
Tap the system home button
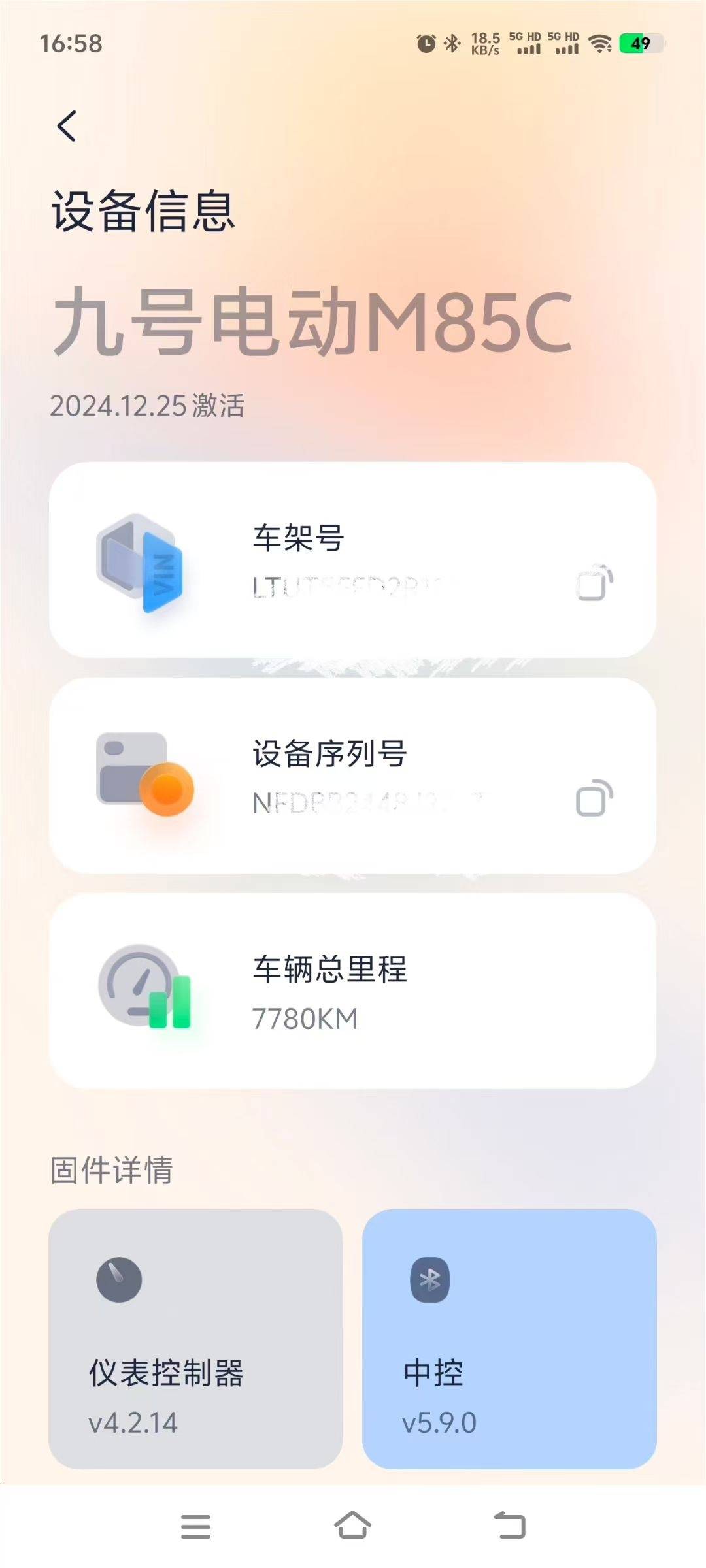pyautogui.click(x=352, y=1526)
